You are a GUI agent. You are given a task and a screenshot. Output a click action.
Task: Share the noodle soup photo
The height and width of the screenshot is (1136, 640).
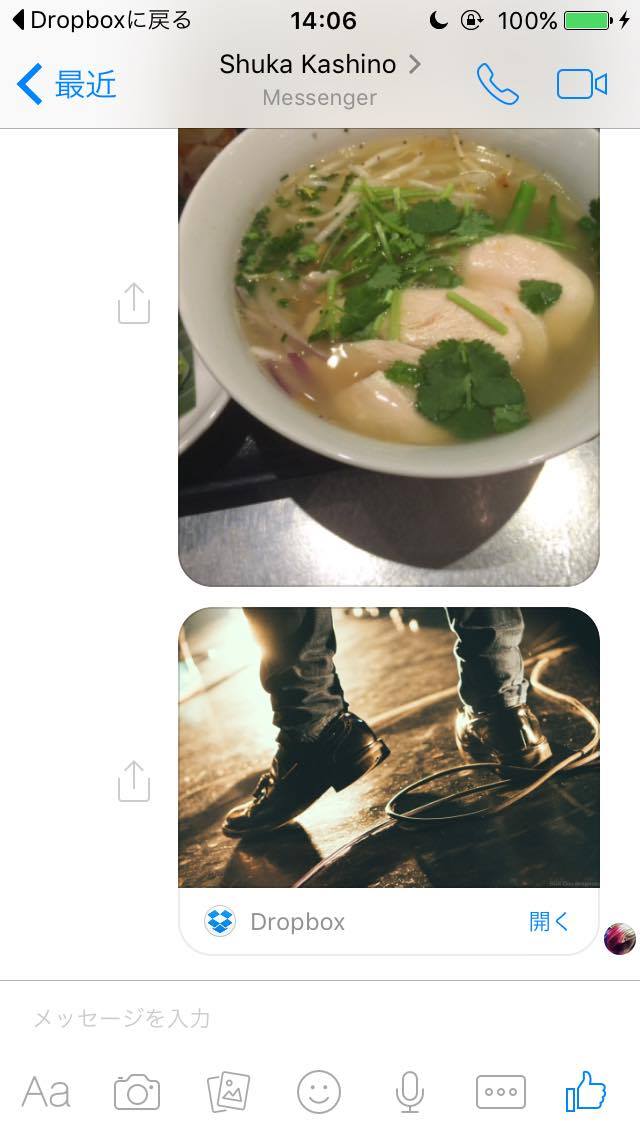click(x=133, y=304)
